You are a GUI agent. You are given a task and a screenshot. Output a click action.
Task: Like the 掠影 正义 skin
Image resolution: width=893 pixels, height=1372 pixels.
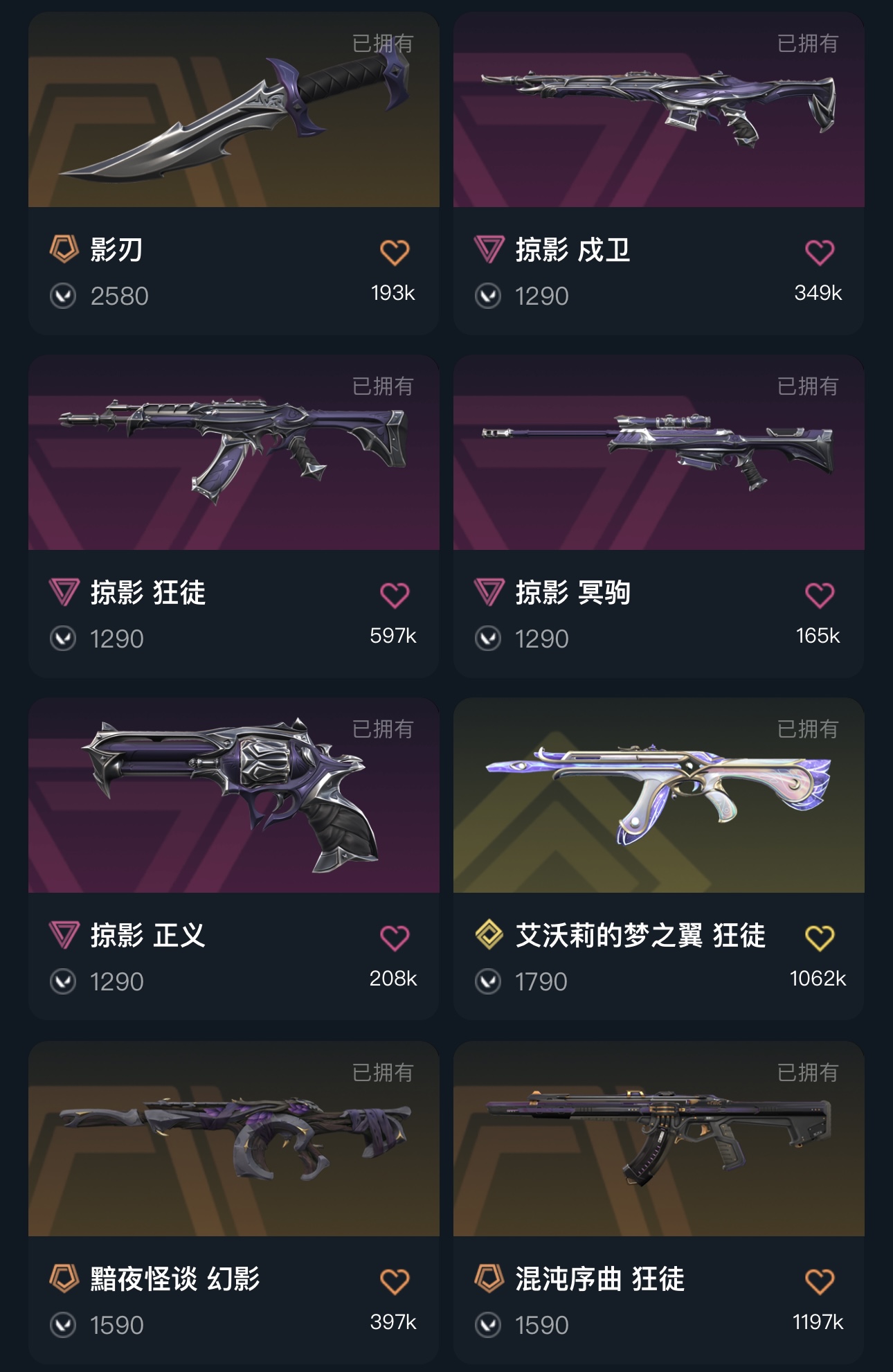[395, 938]
